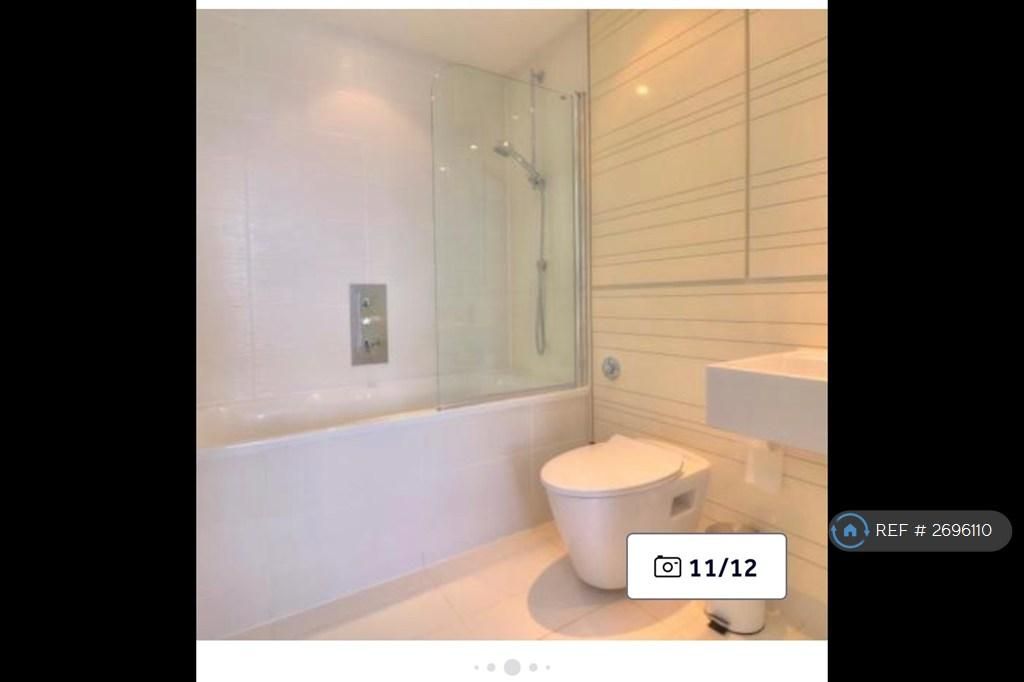The height and width of the screenshot is (682, 1024).
Task: Open the photo gallery via 11/12 button
Action: tap(706, 567)
